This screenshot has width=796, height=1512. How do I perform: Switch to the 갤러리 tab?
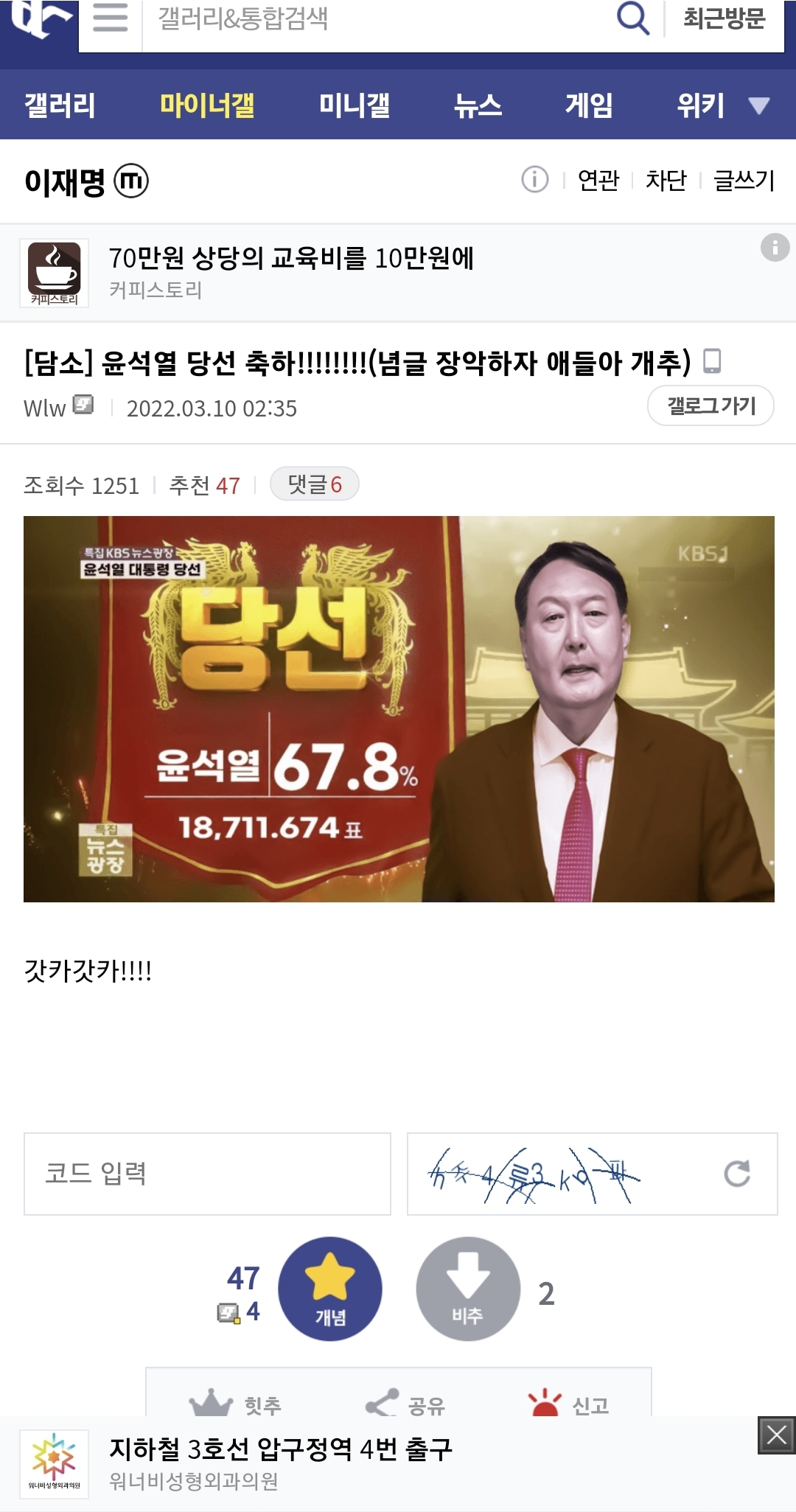60,105
